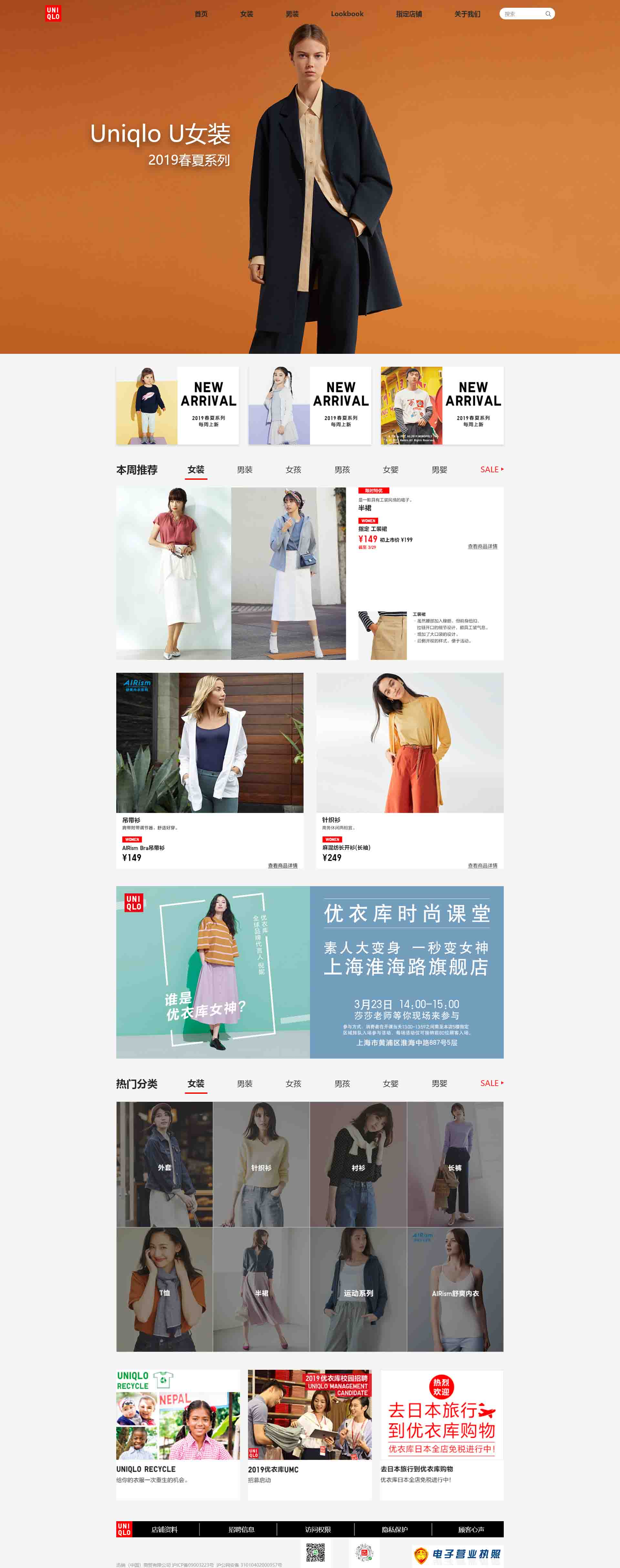Open the 优衣库时尚课堂 event banner
The width and height of the screenshot is (620, 1568).
pos(309,972)
